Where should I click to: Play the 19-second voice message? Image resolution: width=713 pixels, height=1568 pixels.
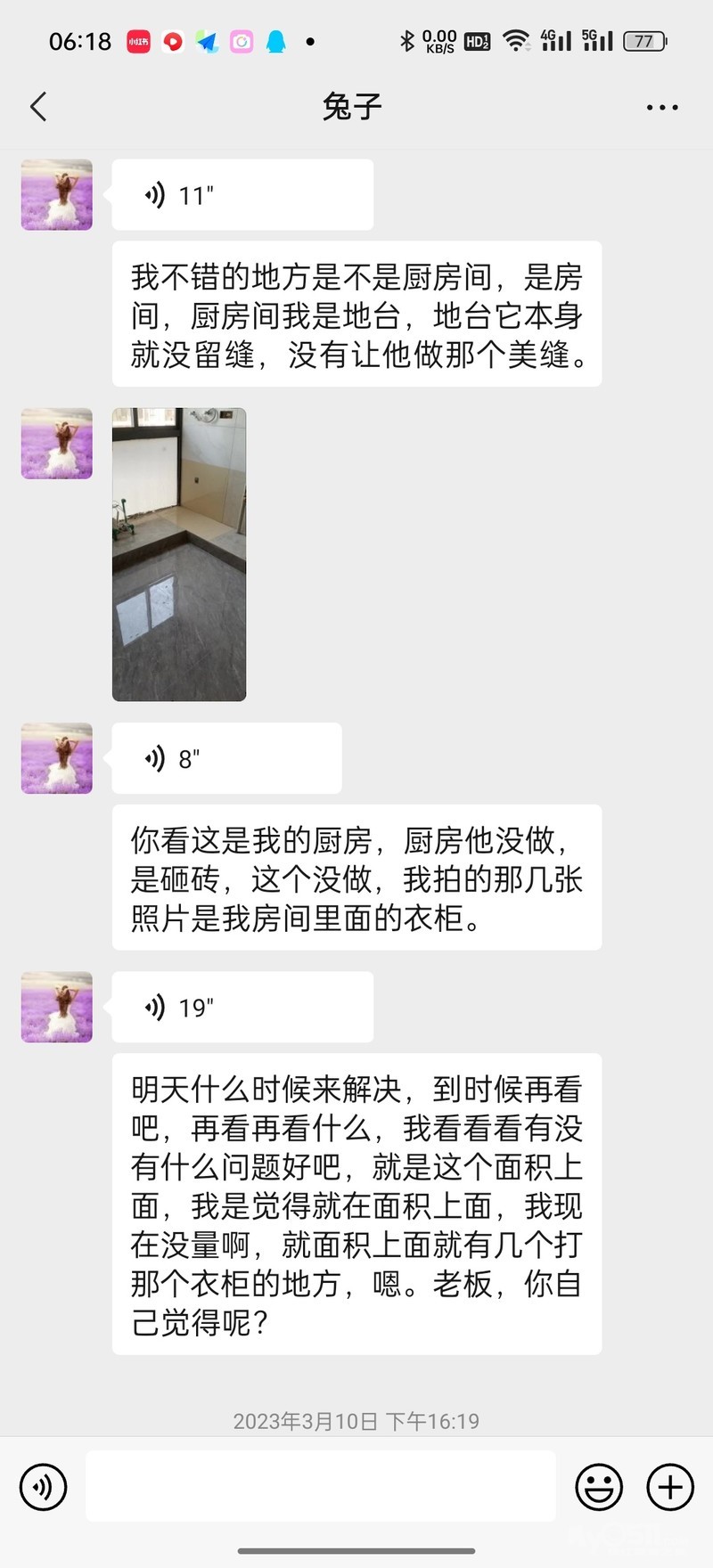242,1008
